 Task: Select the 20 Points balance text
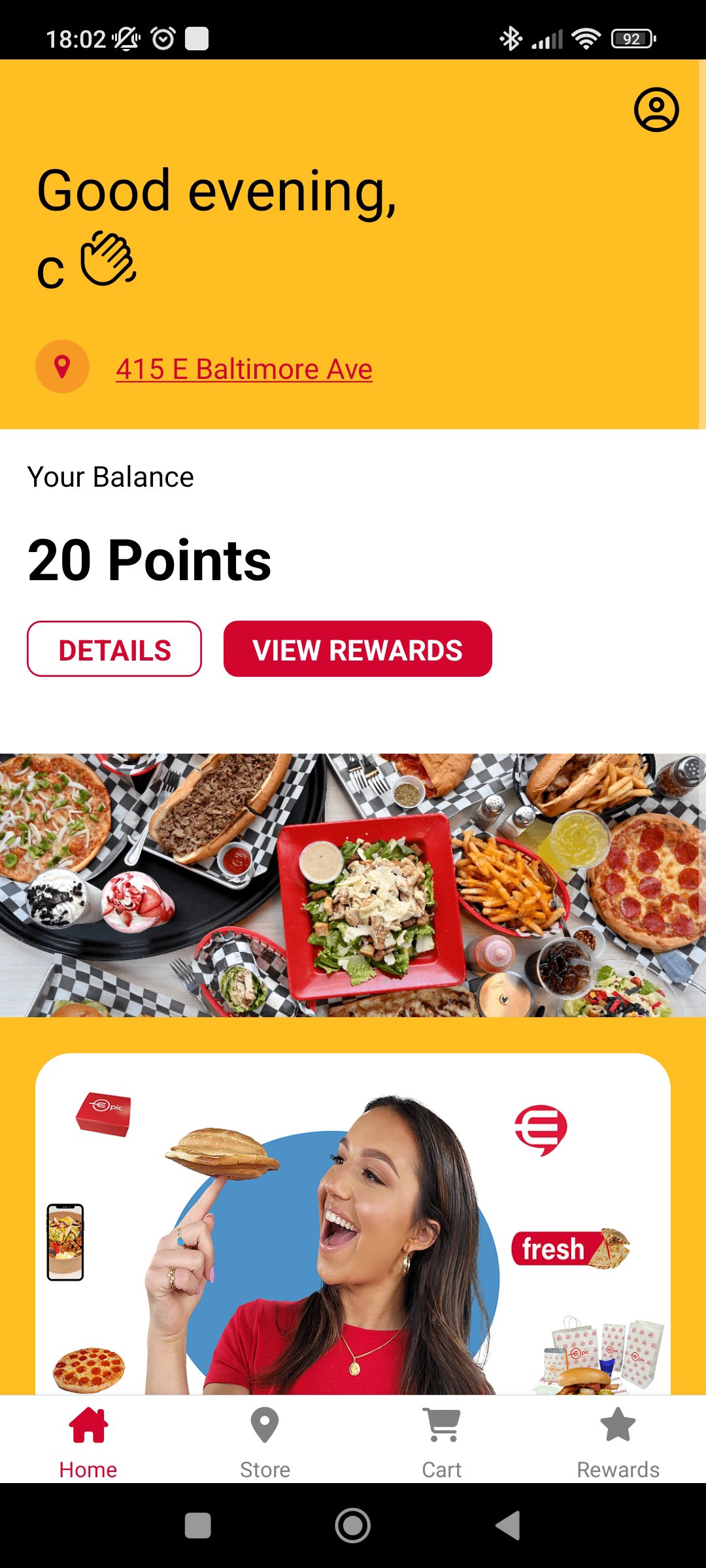[x=149, y=561]
